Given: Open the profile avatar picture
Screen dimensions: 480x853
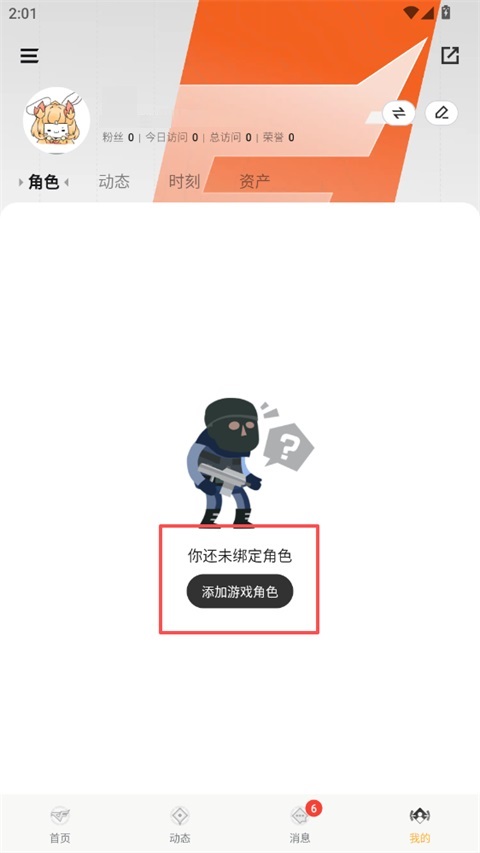Looking at the screenshot, I should [x=57, y=120].
